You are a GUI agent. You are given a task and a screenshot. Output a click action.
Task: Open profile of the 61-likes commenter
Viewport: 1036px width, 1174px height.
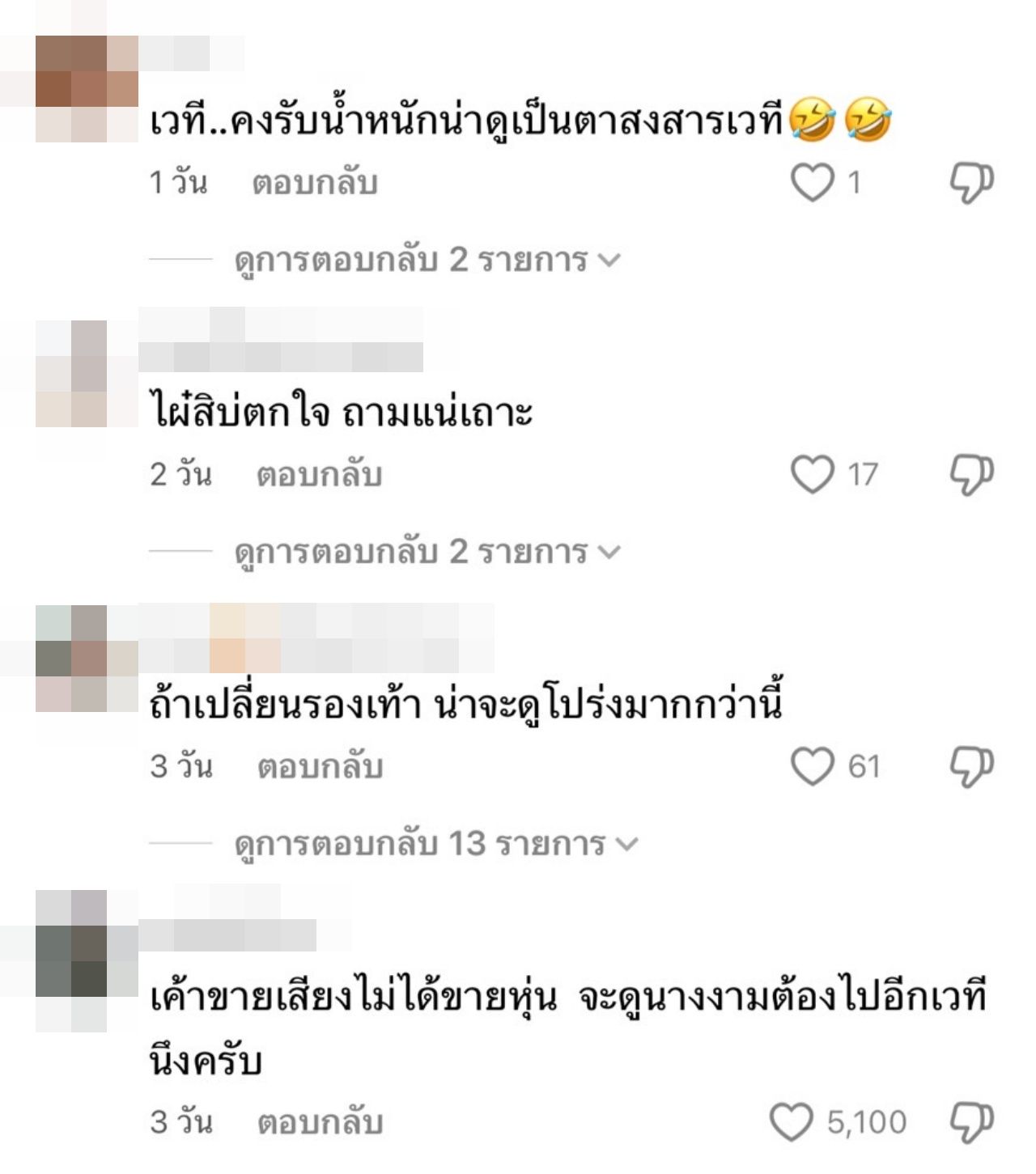click(71, 658)
